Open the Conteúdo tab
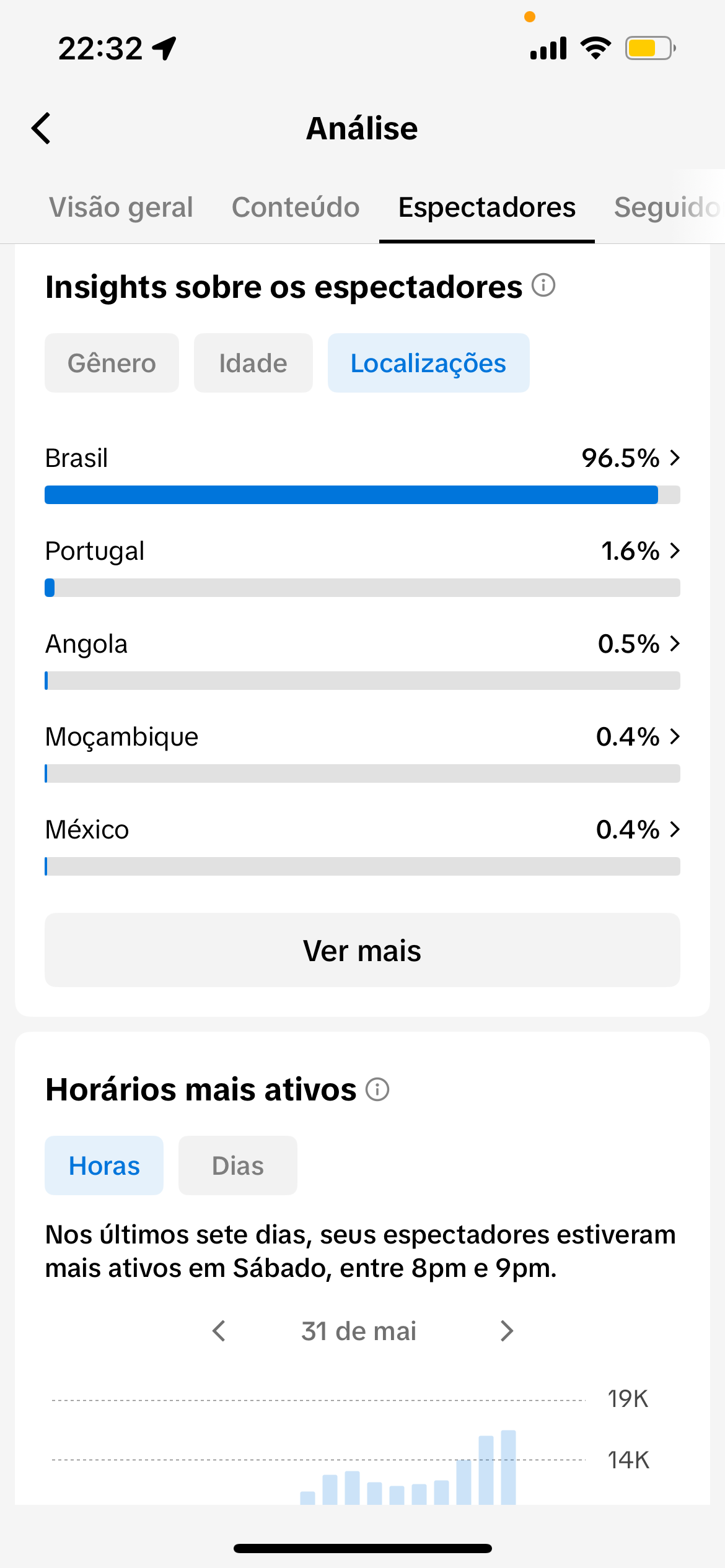 click(x=296, y=207)
